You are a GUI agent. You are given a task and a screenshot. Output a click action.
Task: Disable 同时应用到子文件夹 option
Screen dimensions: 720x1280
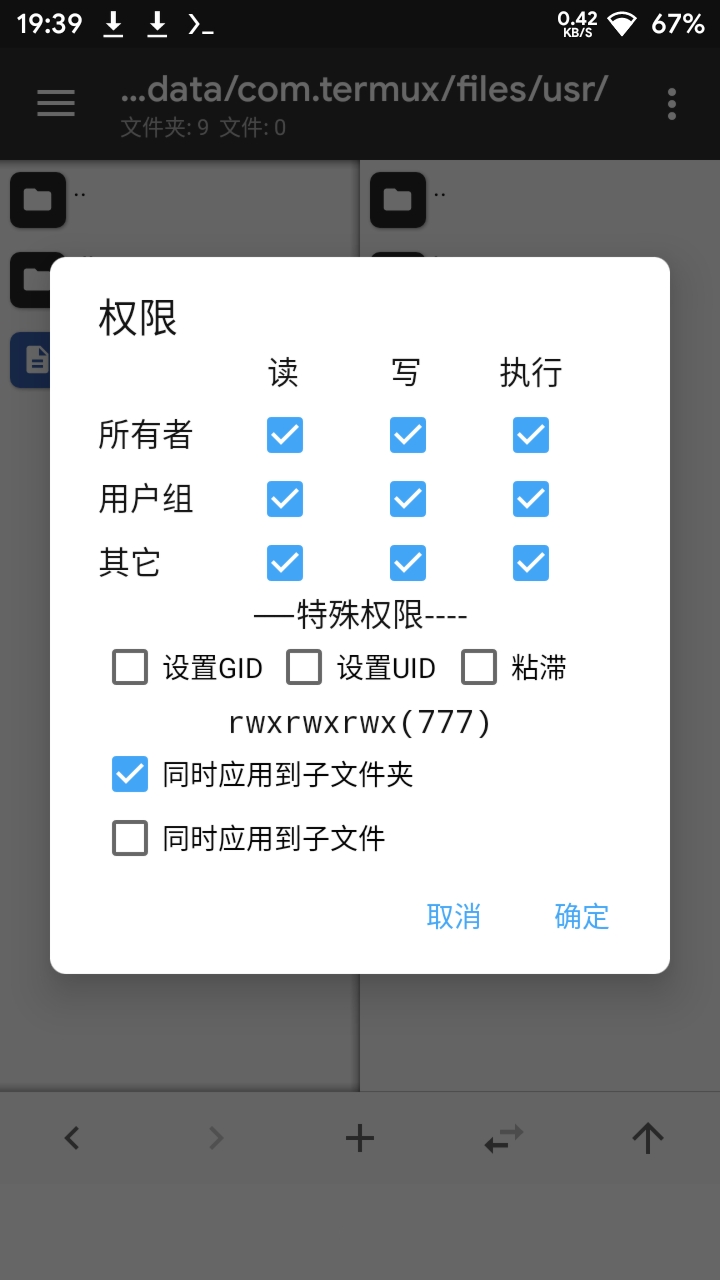coord(130,774)
